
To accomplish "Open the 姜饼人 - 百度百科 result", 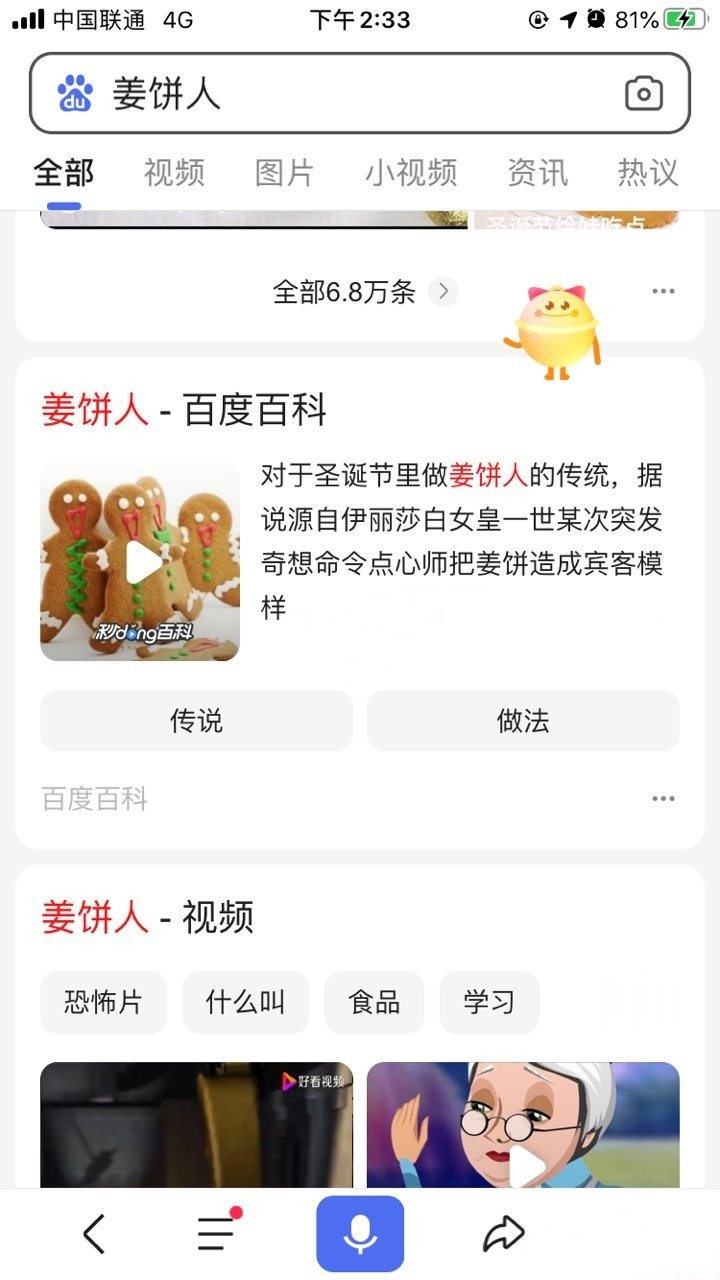I will pos(184,410).
